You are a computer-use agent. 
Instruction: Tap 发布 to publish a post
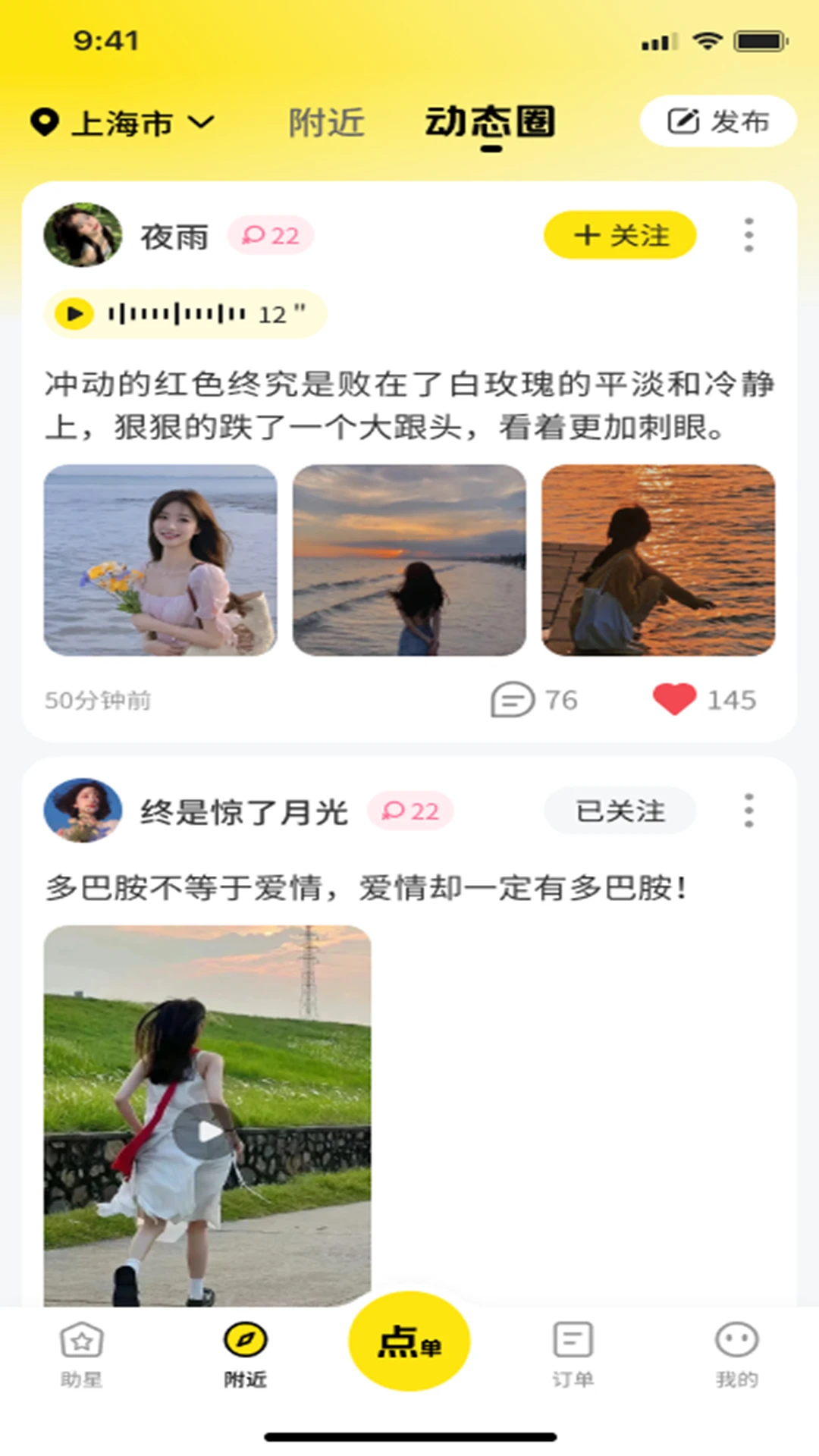point(717,121)
